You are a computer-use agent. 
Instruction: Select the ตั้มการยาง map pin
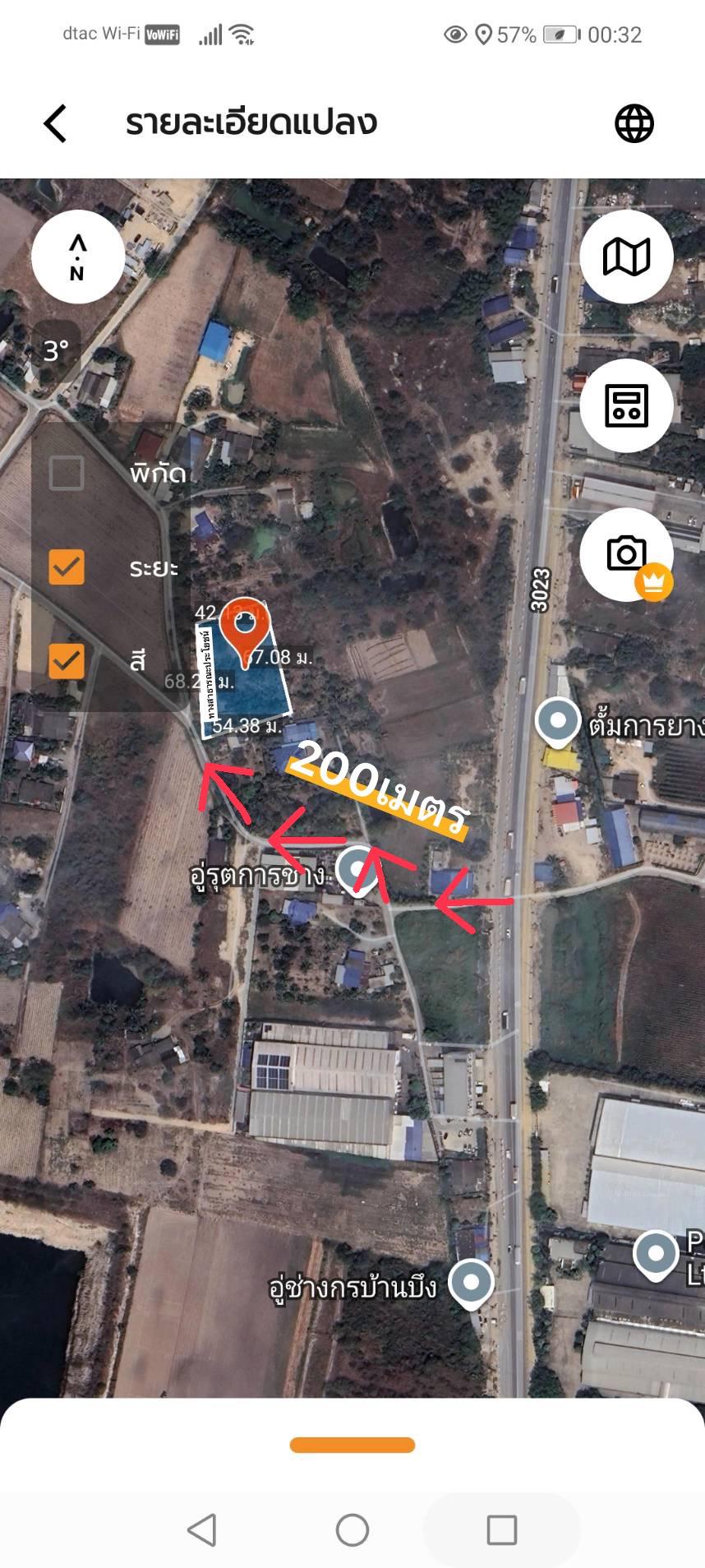click(558, 720)
